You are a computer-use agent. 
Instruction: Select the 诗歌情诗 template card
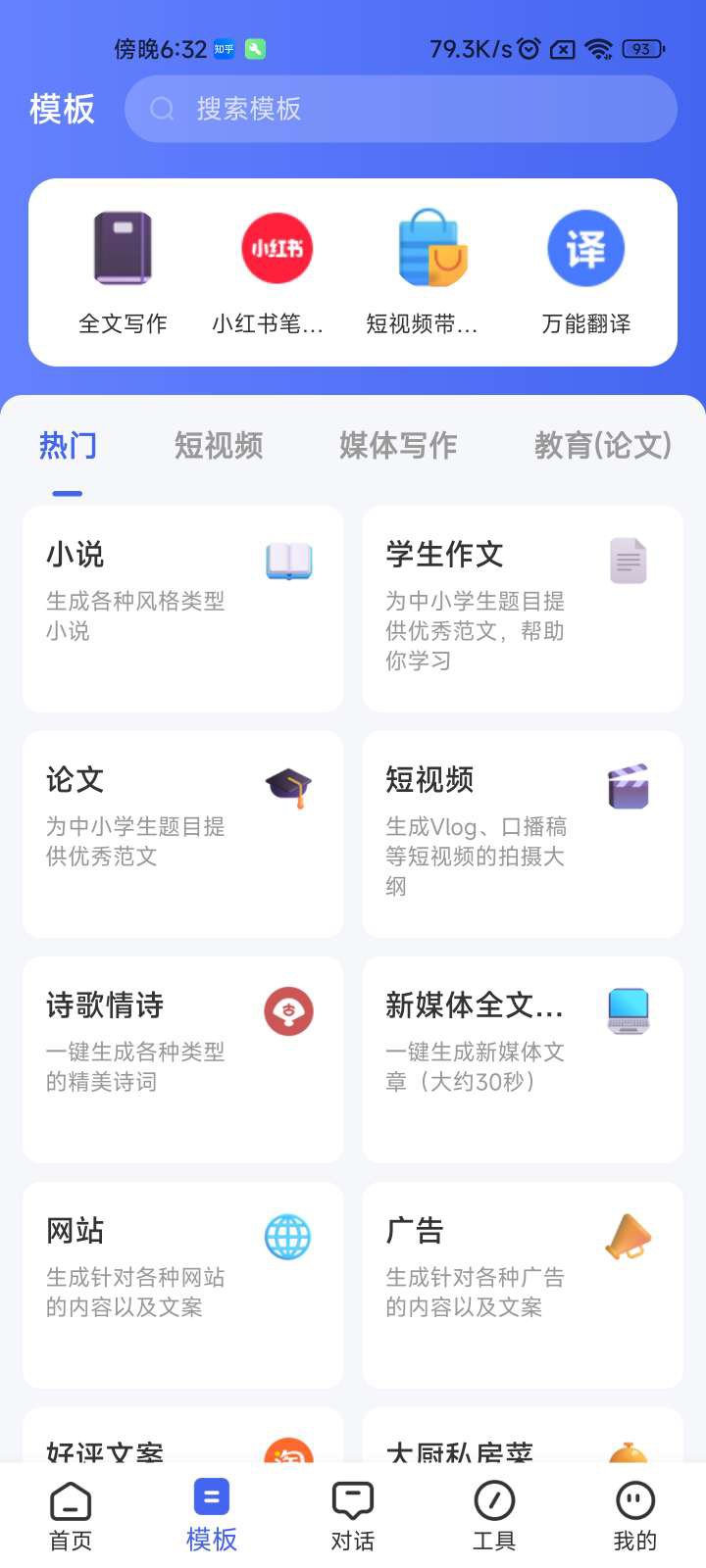(x=182, y=1059)
